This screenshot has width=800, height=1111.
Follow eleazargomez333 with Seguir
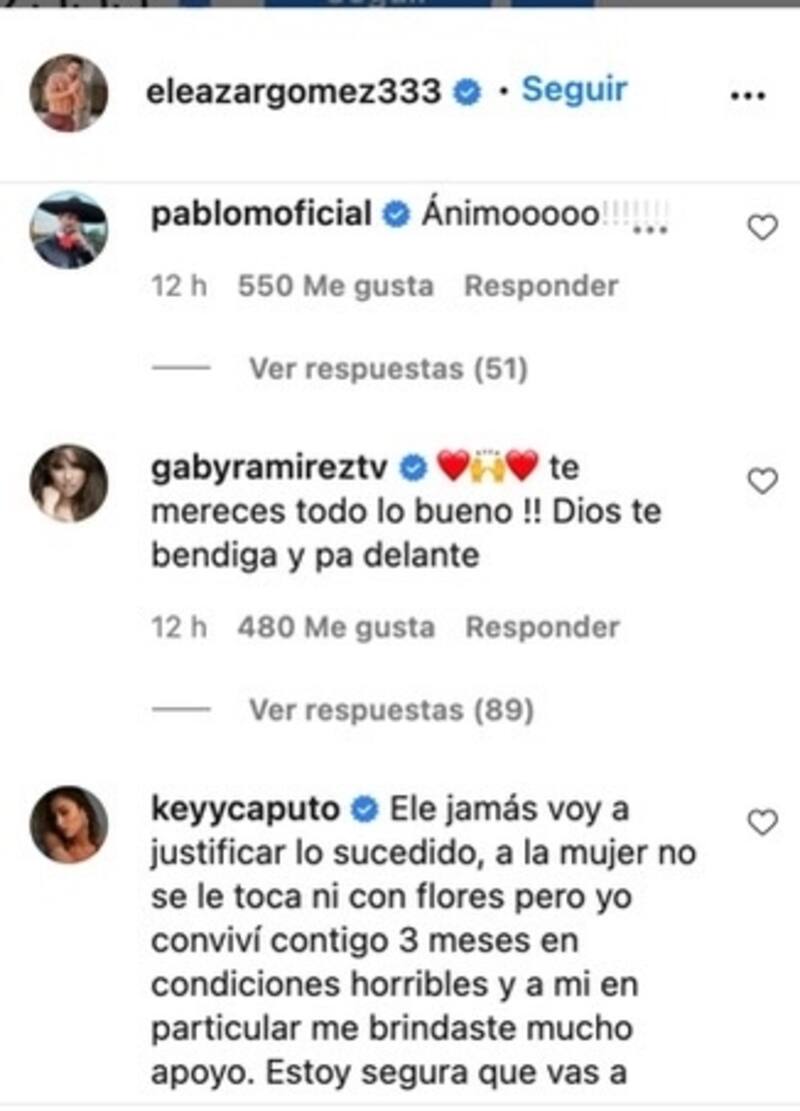coord(574,90)
